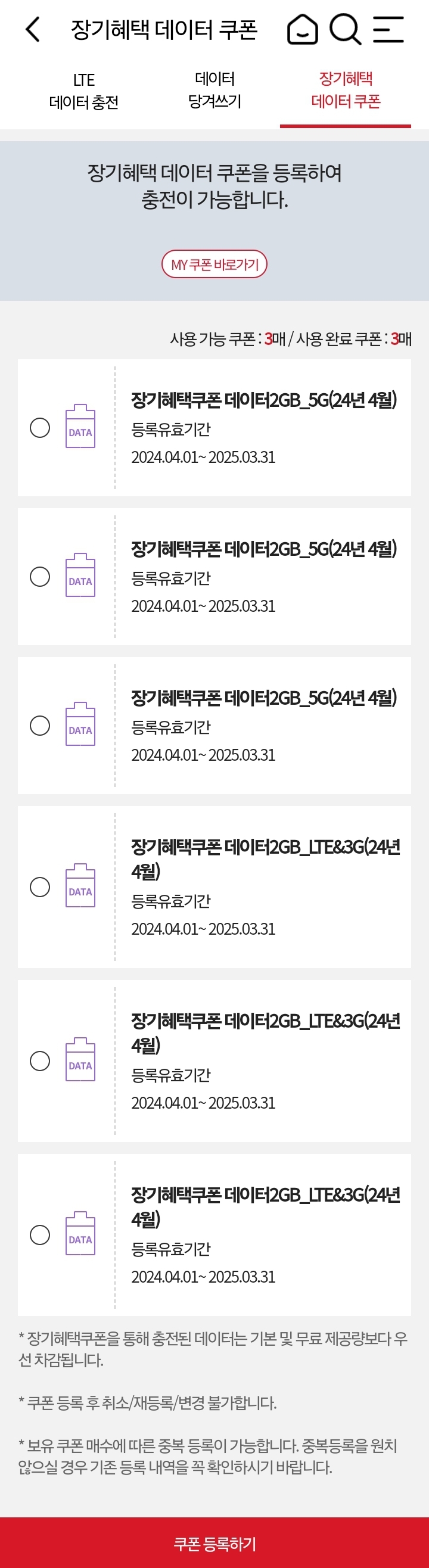
Task: Select the last 데이터2GB_LTE&3G coupon radio button
Action: [x=40, y=1234]
